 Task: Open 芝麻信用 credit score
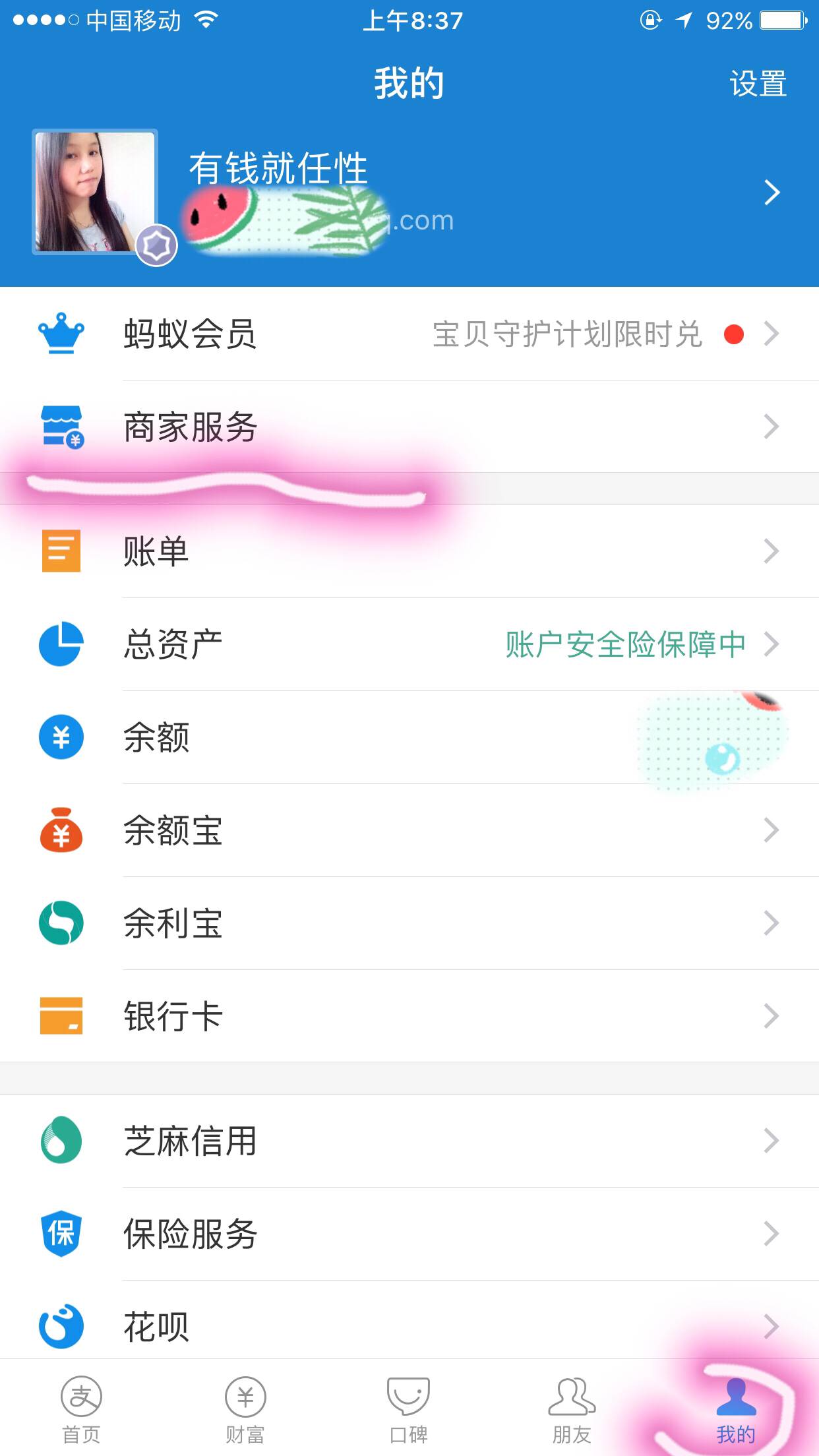pos(409,1141)
